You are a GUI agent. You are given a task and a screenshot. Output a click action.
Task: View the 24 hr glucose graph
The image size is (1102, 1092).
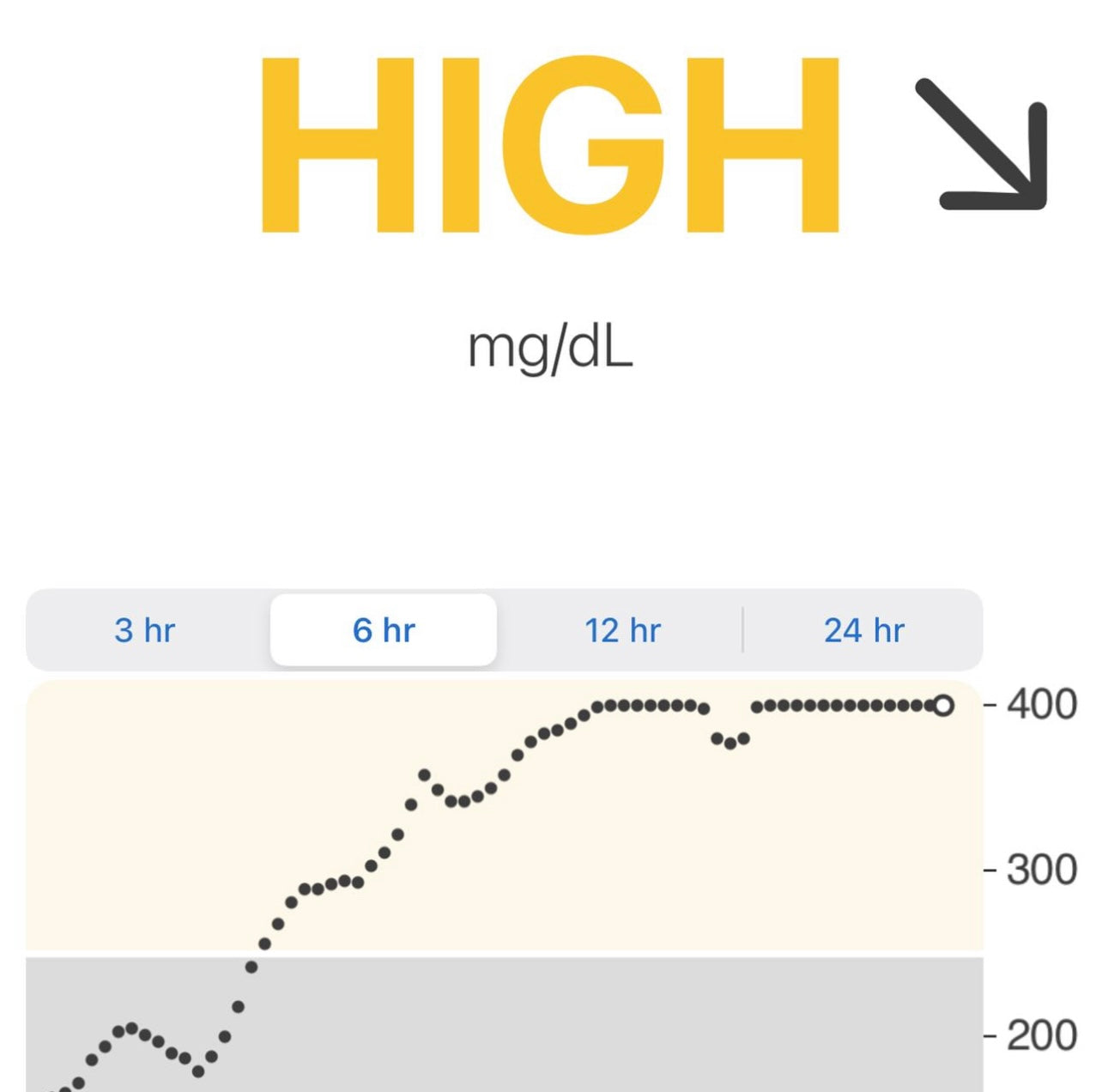coord(863,630)
